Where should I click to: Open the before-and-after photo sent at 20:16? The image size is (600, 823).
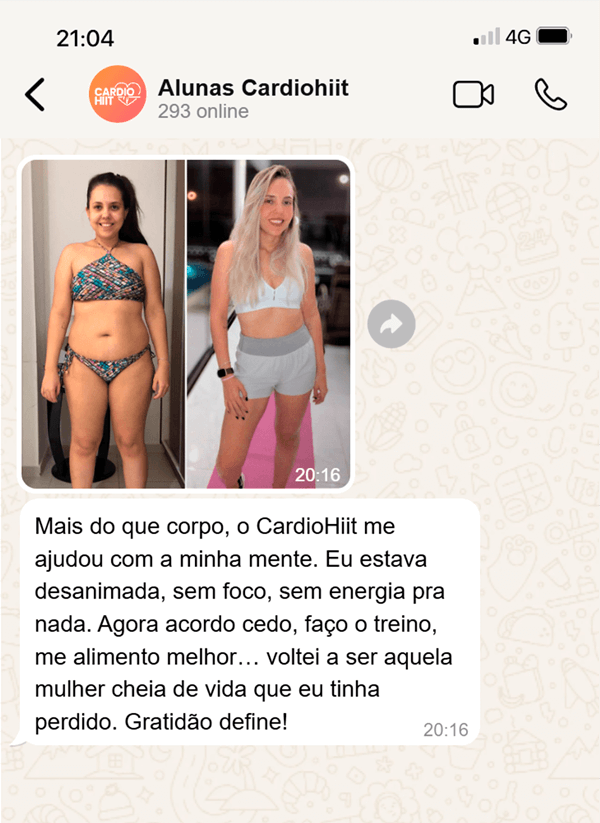[186, 324]
